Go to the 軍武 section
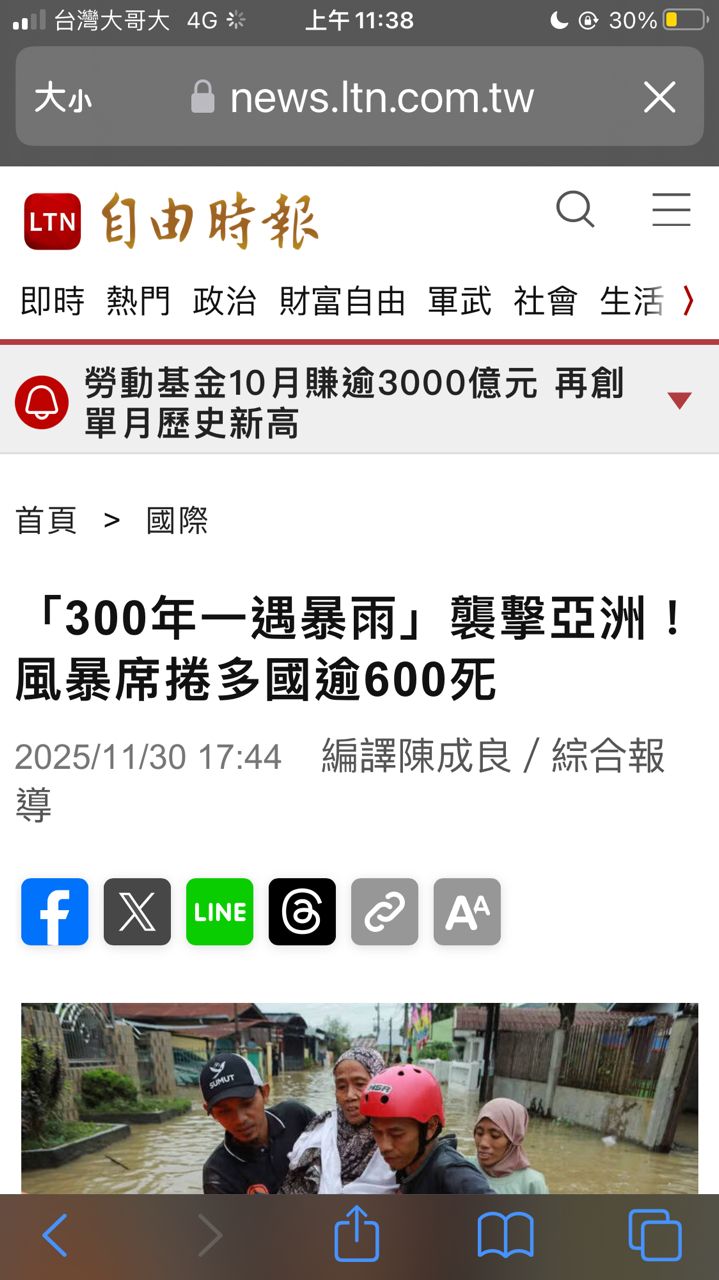Screen dimensions: 719x1280 tap(459, 301)
